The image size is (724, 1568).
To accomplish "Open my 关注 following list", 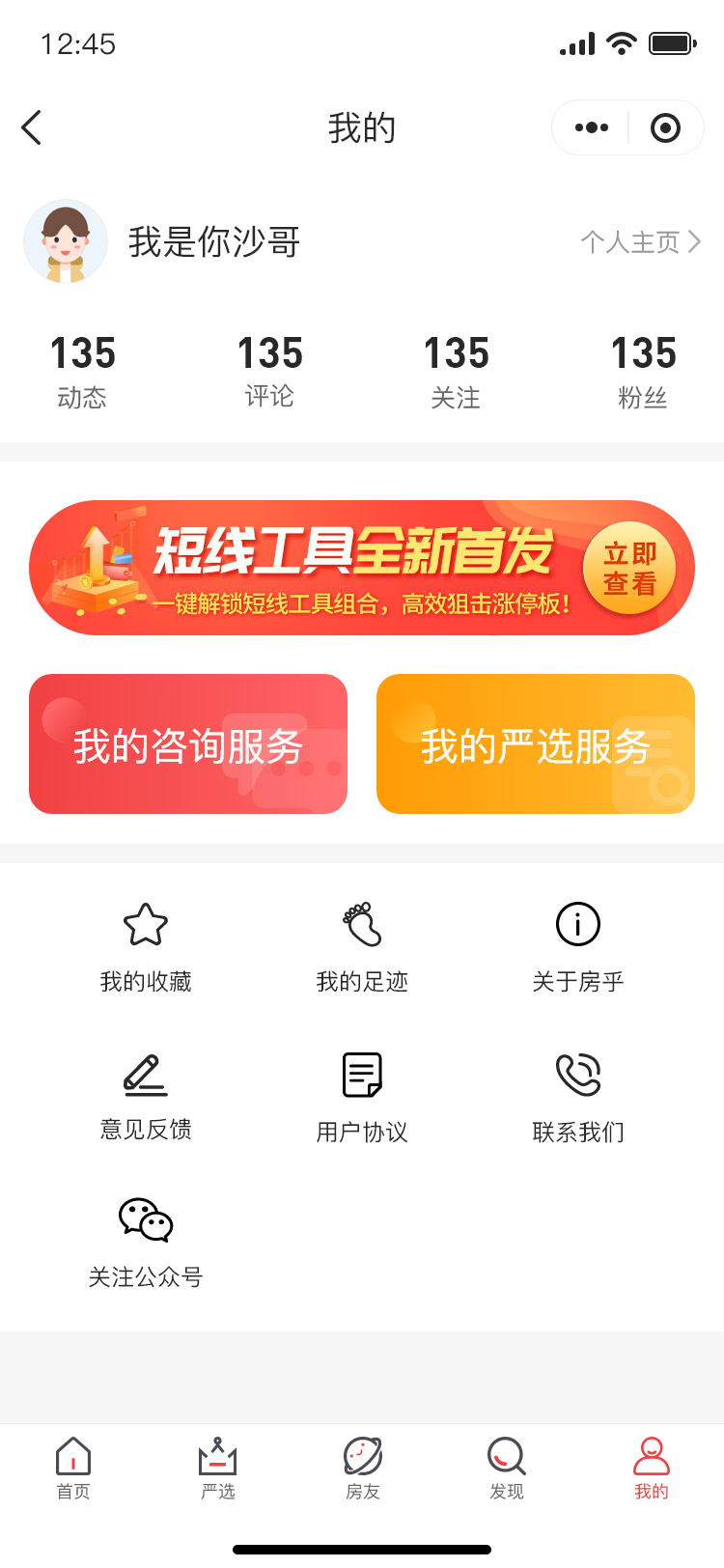I will tap(456, 372).
